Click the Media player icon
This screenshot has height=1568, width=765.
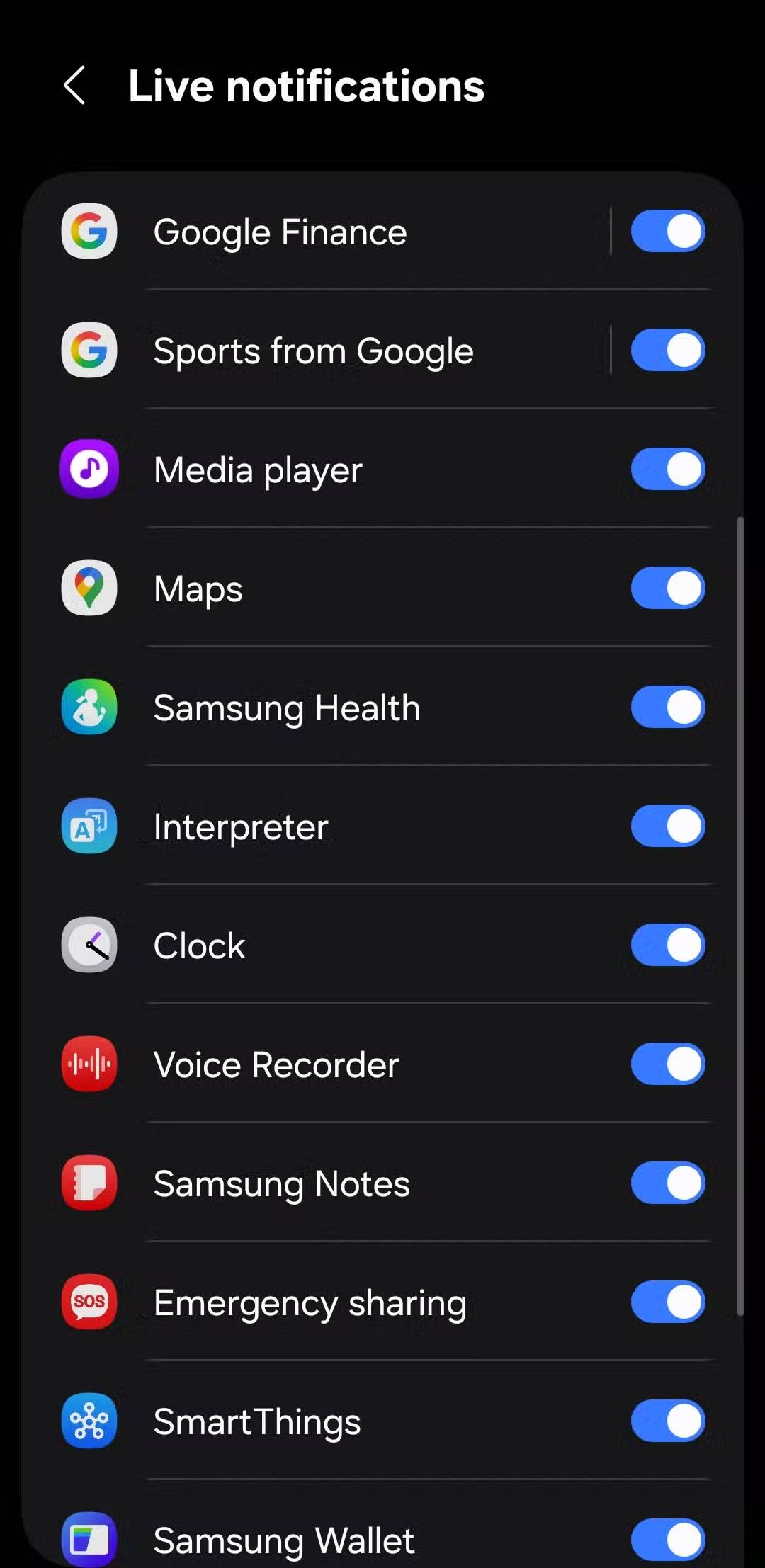(89, 470)
